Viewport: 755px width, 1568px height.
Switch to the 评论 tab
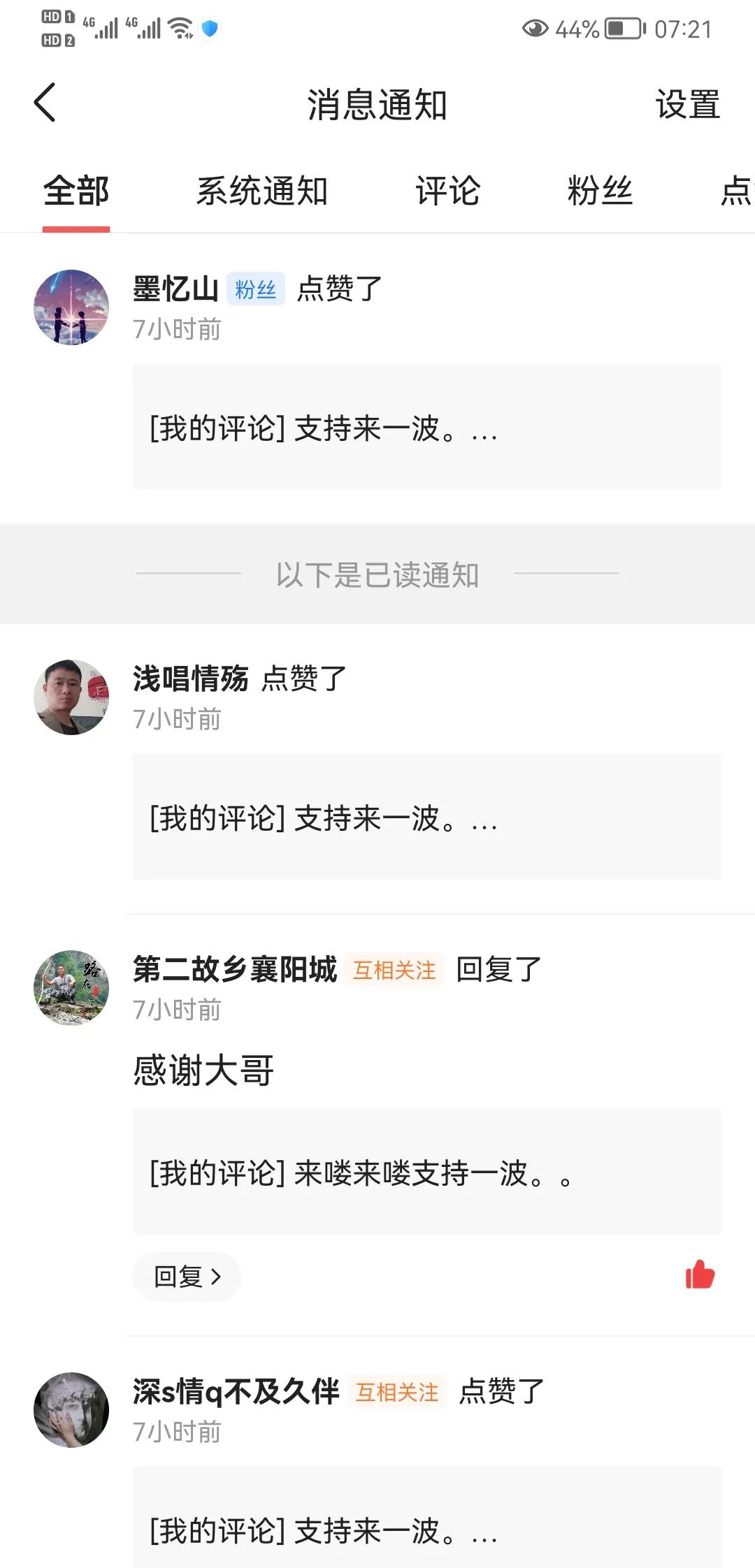[x=447, y=192]
